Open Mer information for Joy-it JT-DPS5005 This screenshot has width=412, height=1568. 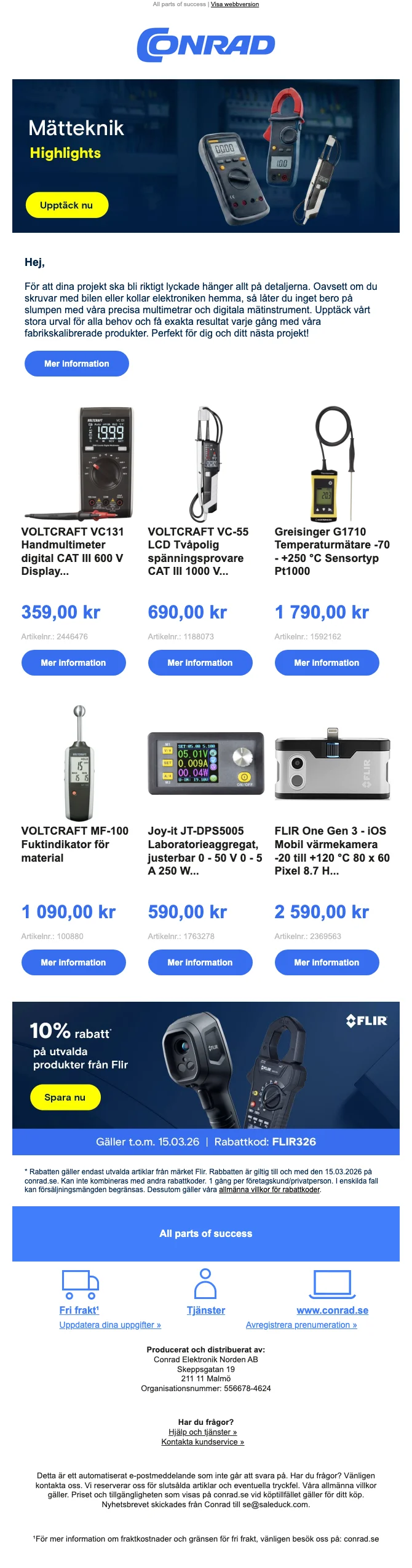[x=200, y=962]
